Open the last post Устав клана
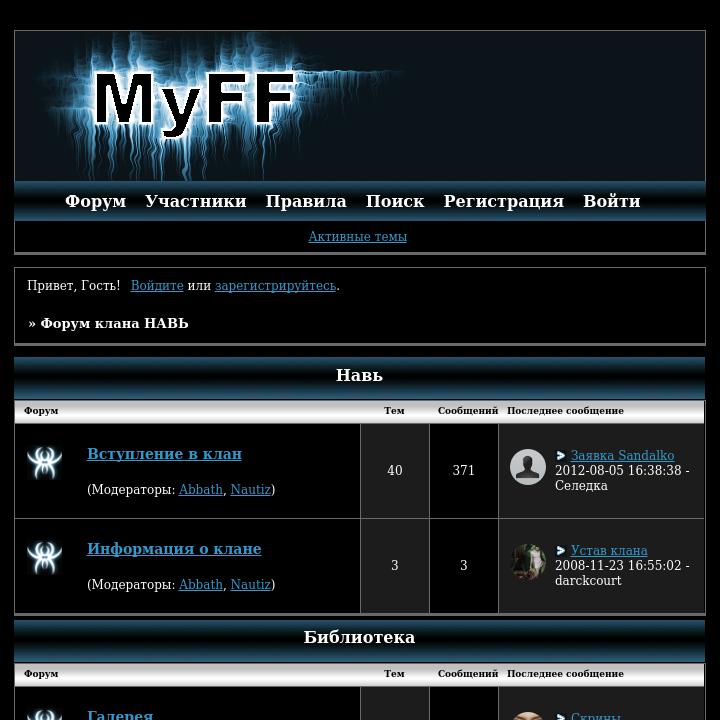The height and width of the screenshot is (720, 720). (x=609, y=551)
